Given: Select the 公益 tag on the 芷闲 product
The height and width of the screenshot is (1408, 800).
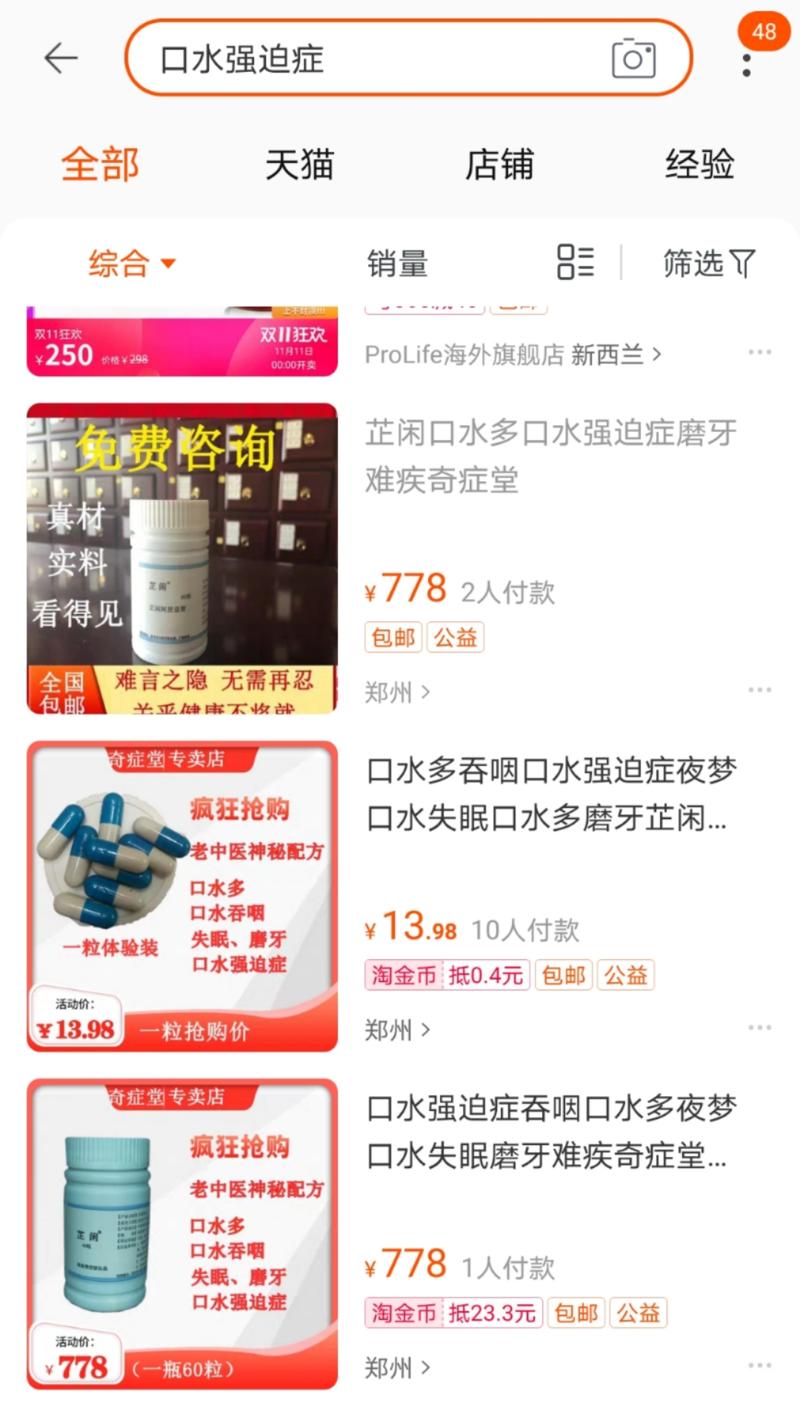Looking at the screenshot, I should pos(457,637).
